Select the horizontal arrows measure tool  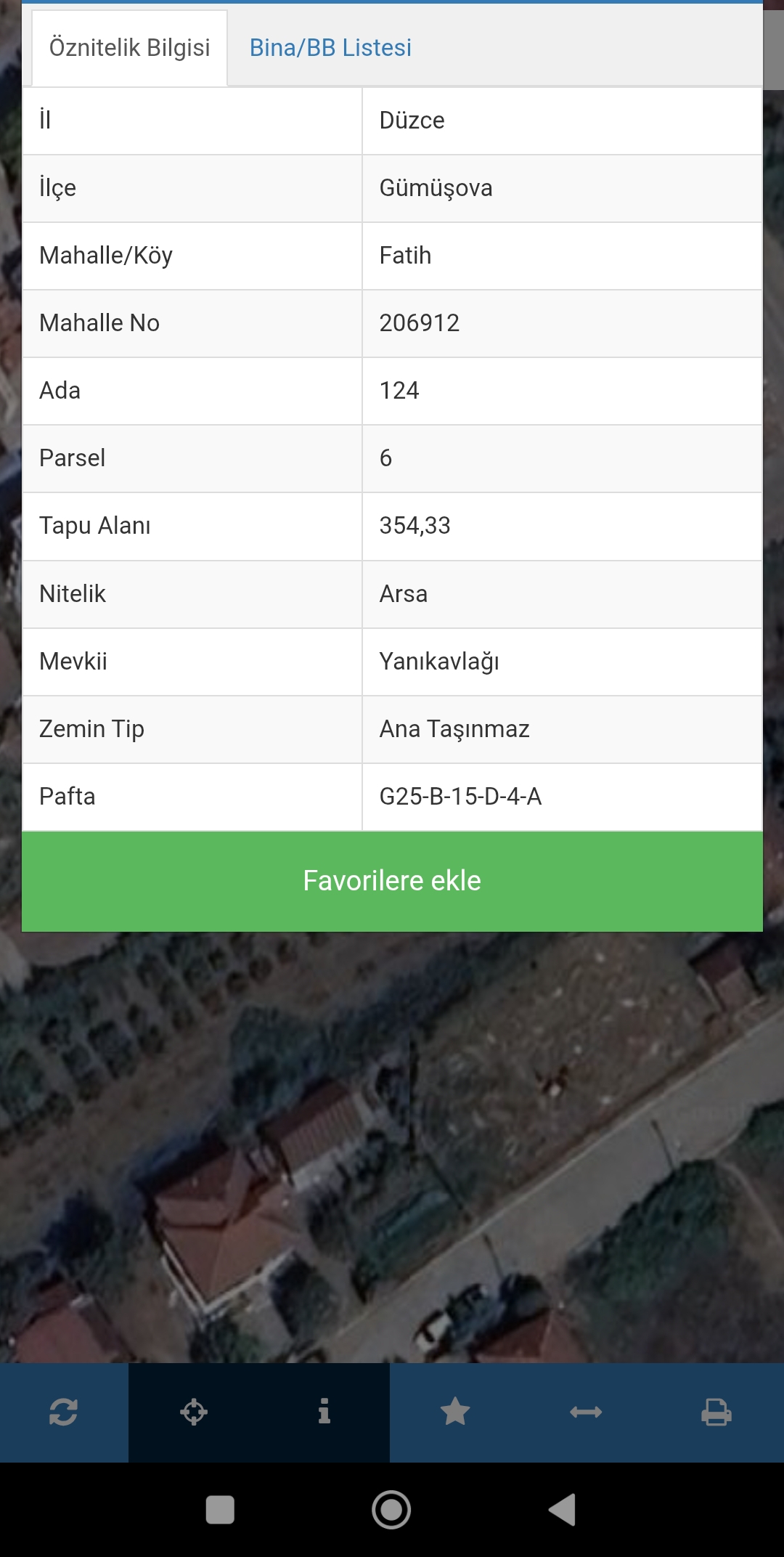coord(586,1412)
